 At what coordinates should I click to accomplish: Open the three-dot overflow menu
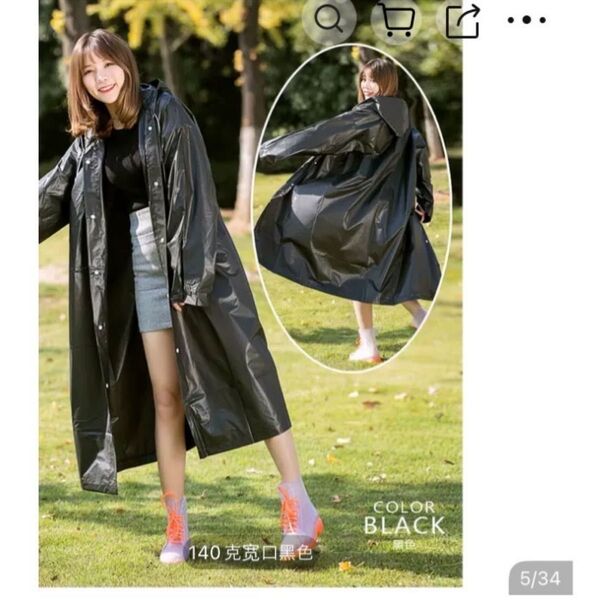526,19
